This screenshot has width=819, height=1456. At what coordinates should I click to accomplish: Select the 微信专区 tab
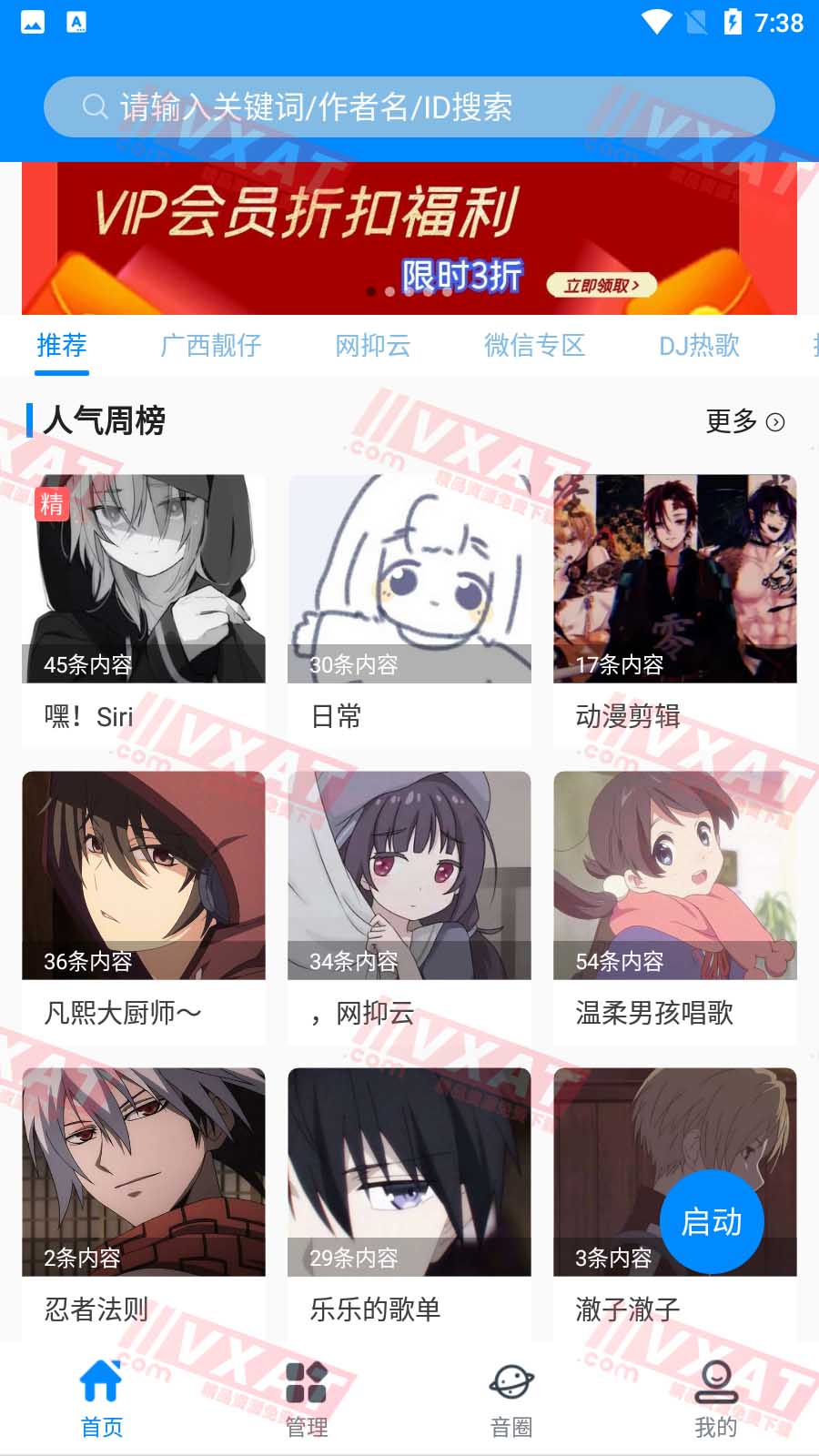pyautogui.click(x=535, y=346)
